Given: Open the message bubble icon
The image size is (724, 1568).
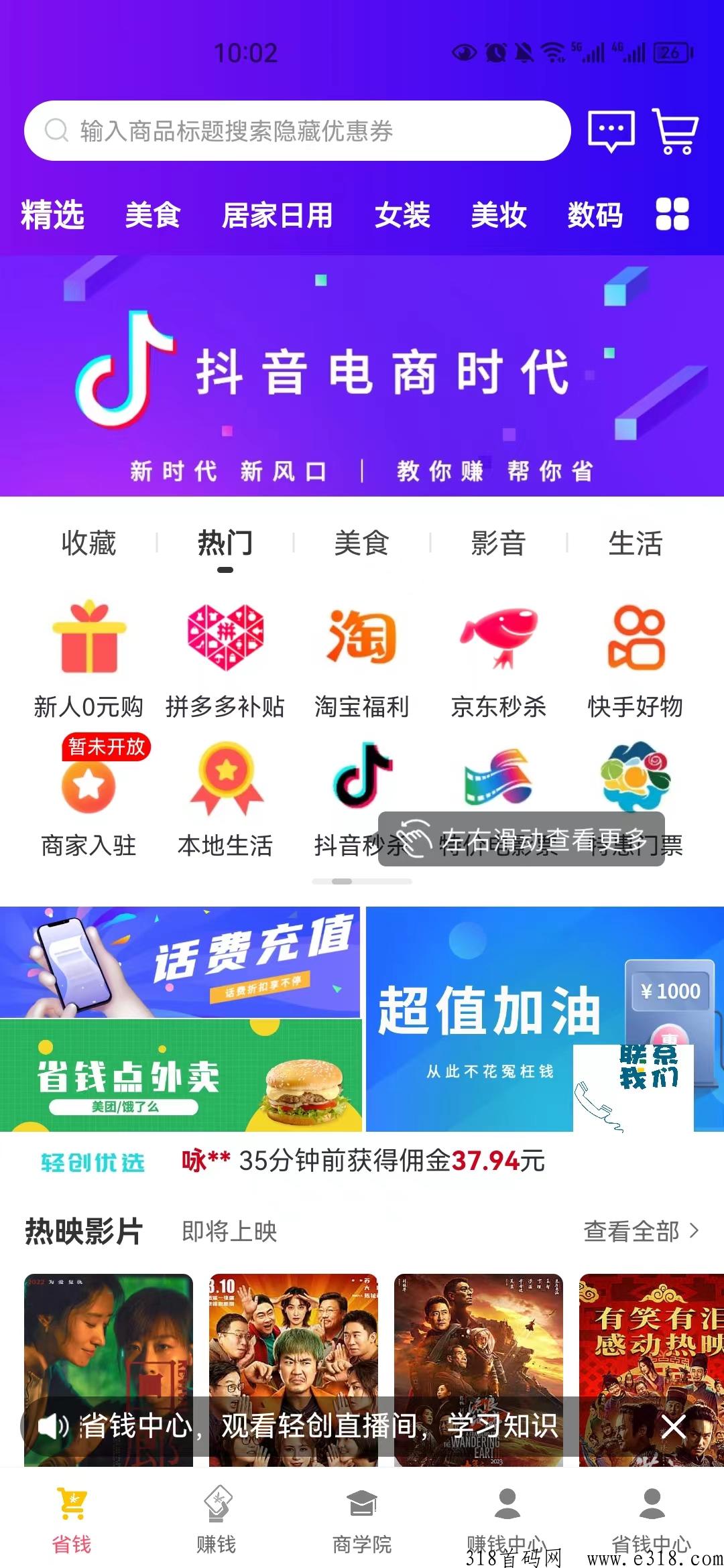Looking at the screenshot, I should click(x=611, y=131).
